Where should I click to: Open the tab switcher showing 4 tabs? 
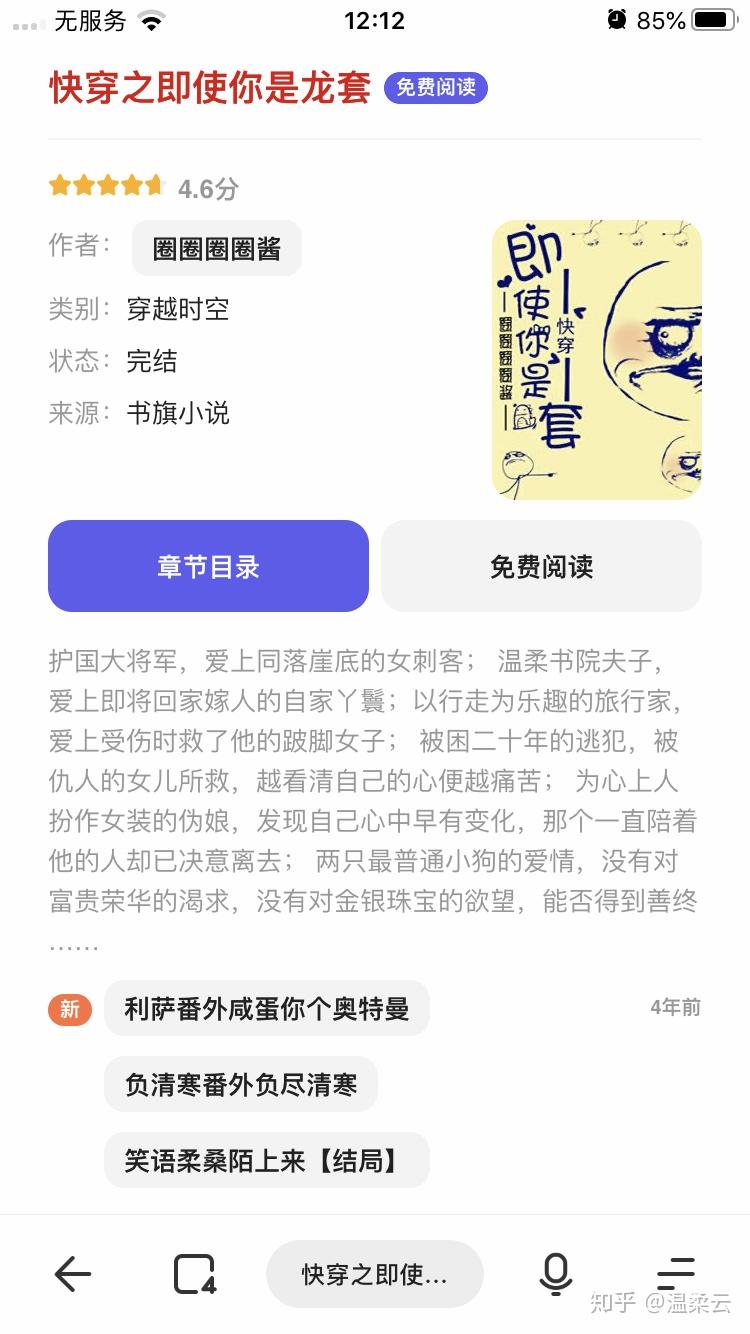195,1274
